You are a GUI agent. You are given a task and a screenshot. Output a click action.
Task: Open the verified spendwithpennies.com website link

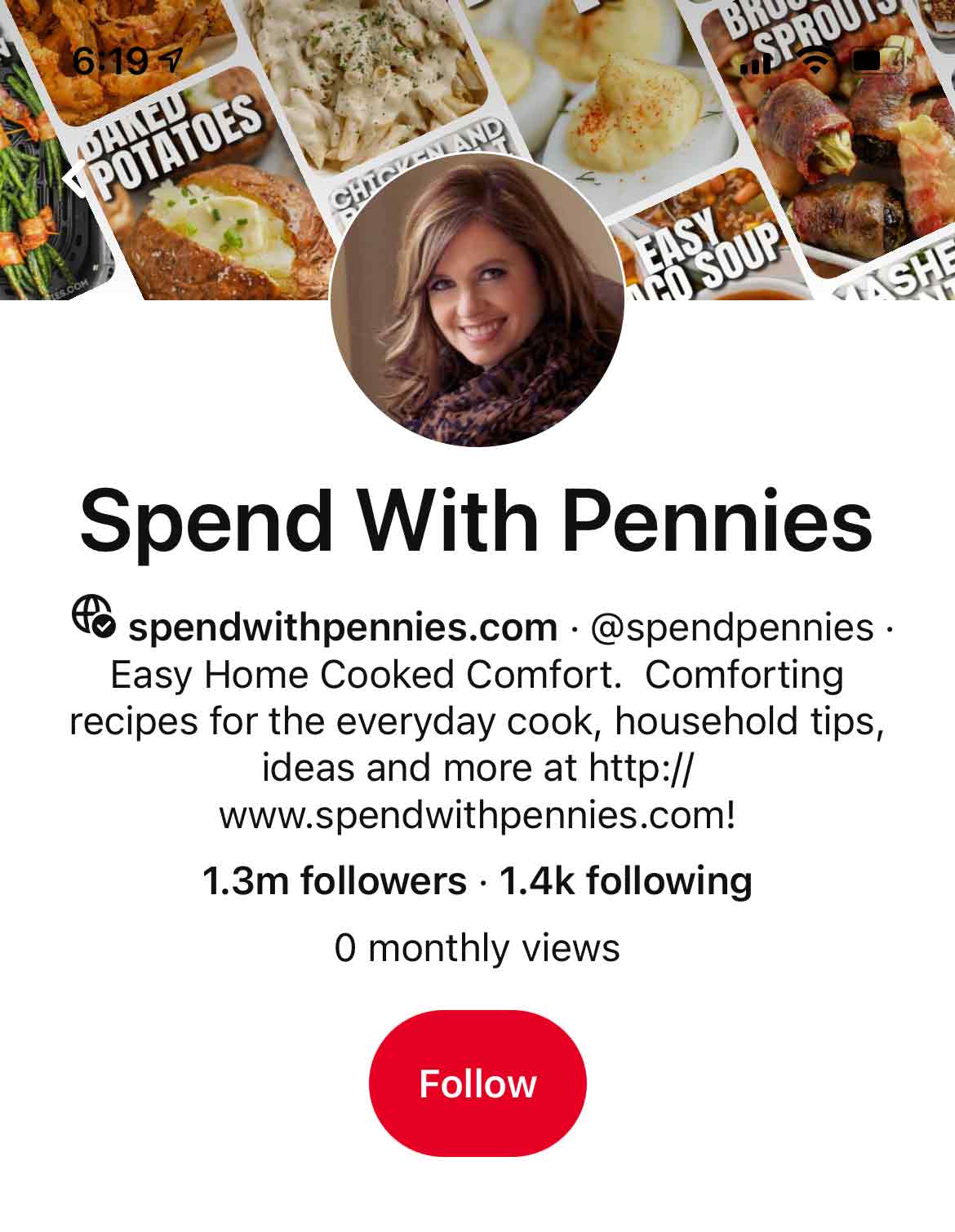(x=343, y=627)
